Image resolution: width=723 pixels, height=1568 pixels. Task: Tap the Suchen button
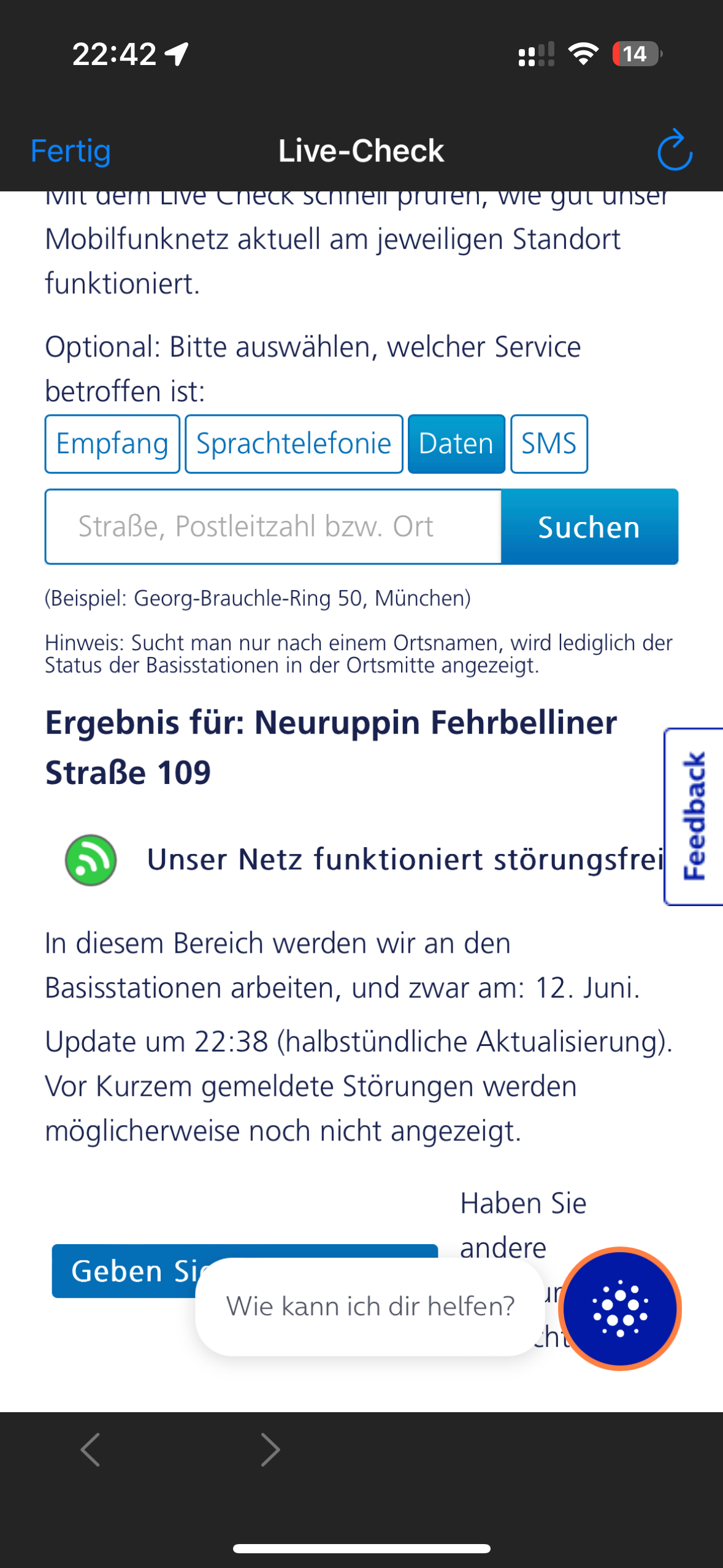click(x=589, y=526)
